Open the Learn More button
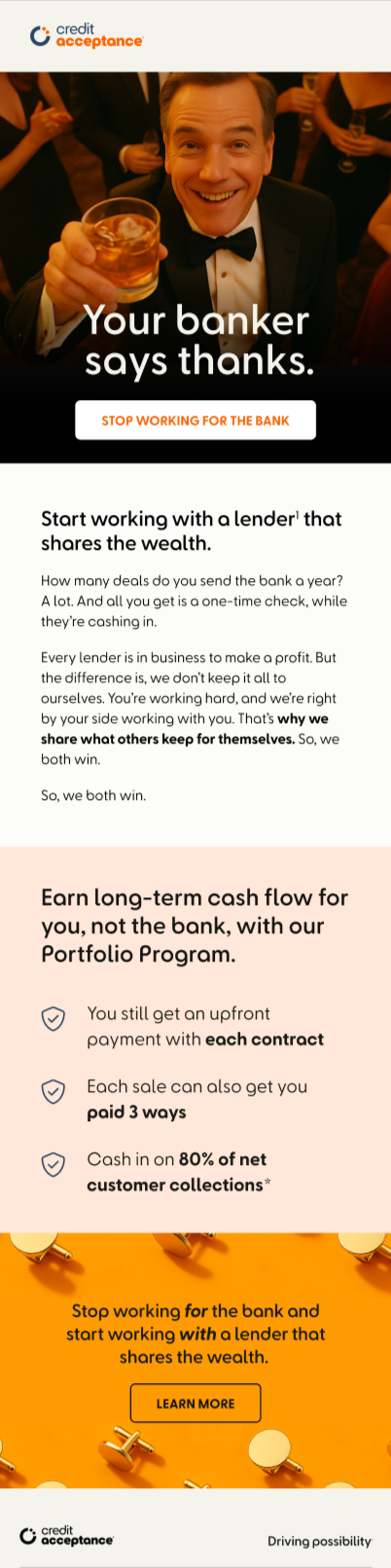Screen dimensions: 391x1568 195,1404
